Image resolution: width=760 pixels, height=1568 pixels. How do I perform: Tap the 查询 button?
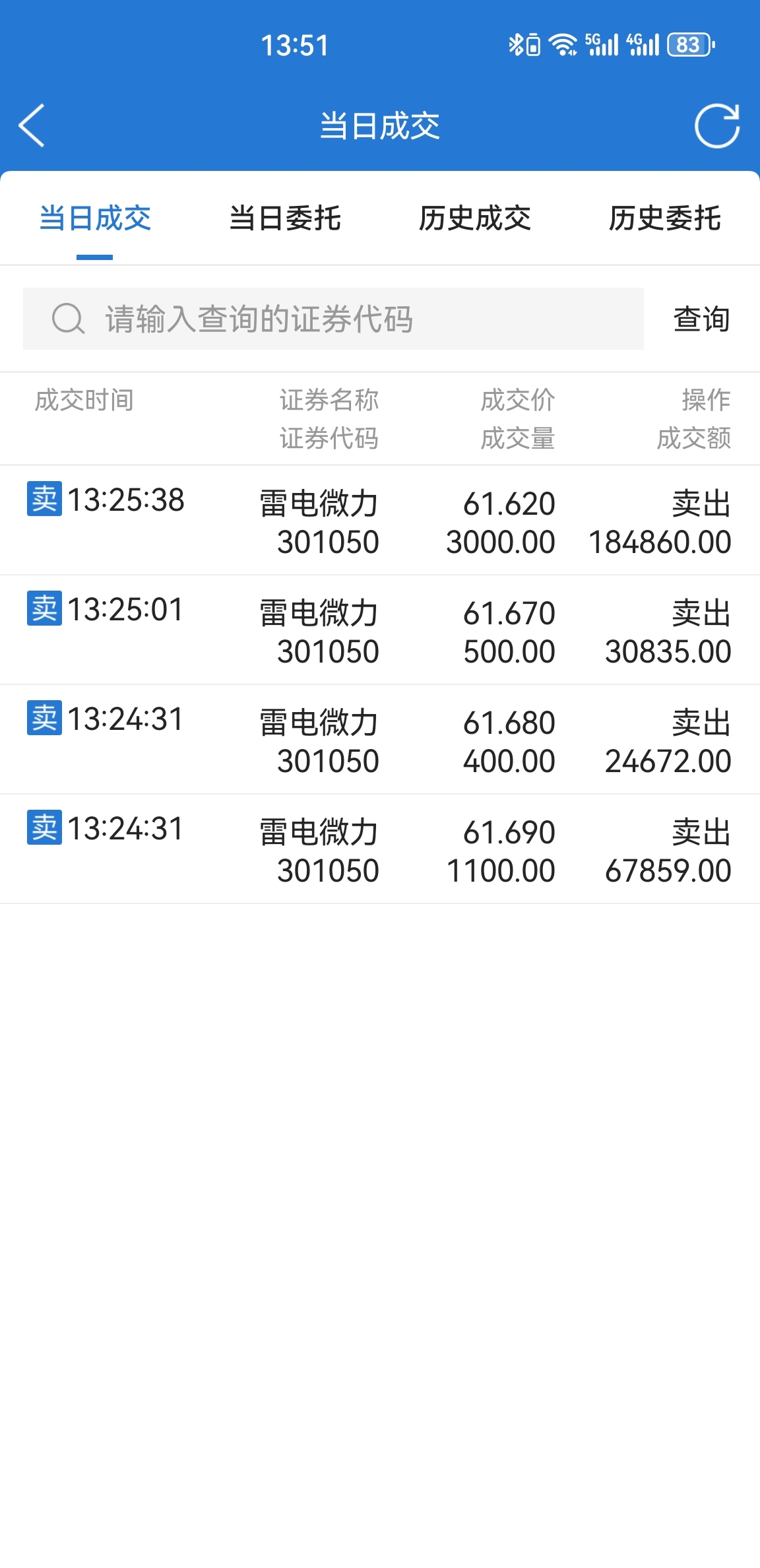coord(701,319)
